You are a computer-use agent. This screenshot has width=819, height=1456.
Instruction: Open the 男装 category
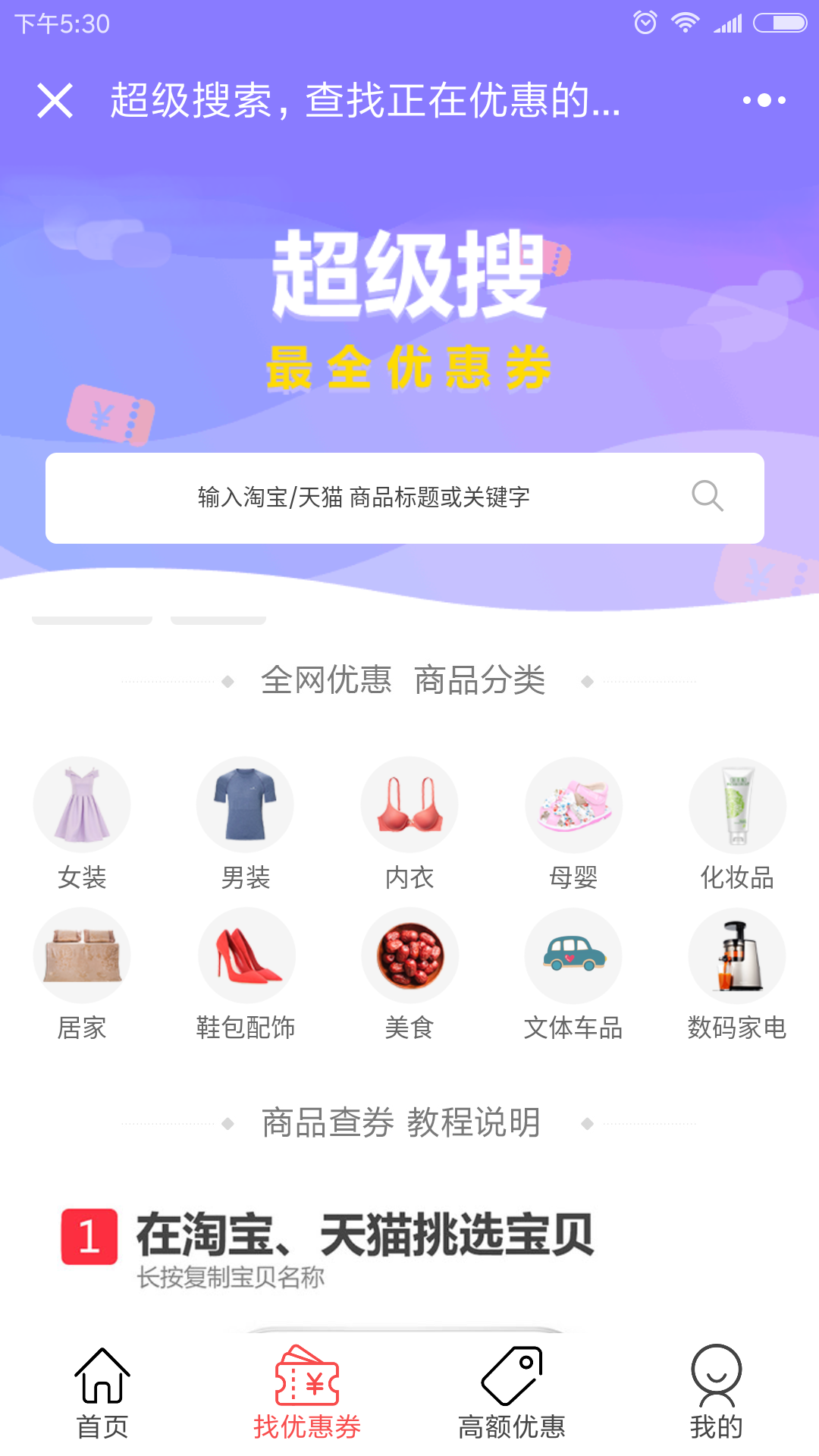(246, 824)
